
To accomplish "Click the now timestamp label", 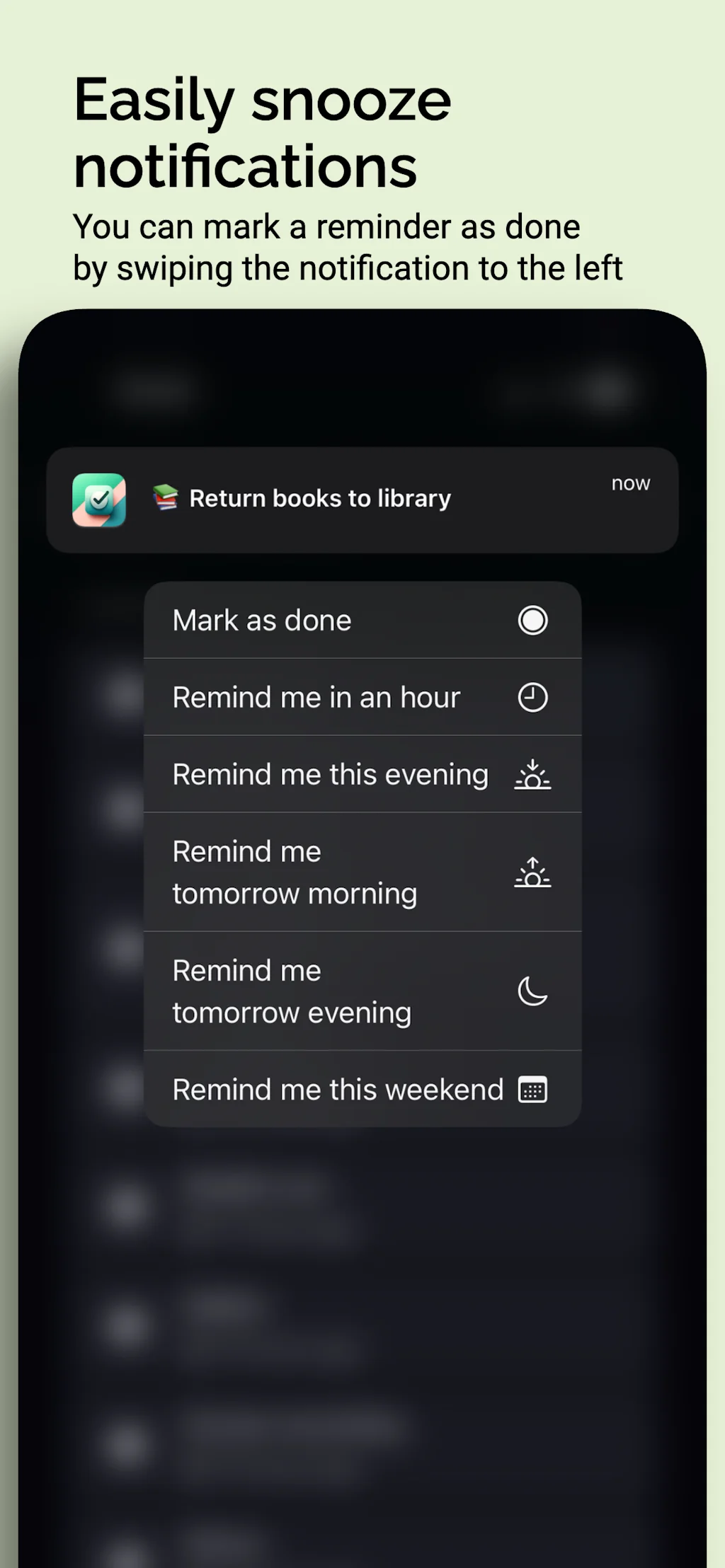I will pos(630,483).
